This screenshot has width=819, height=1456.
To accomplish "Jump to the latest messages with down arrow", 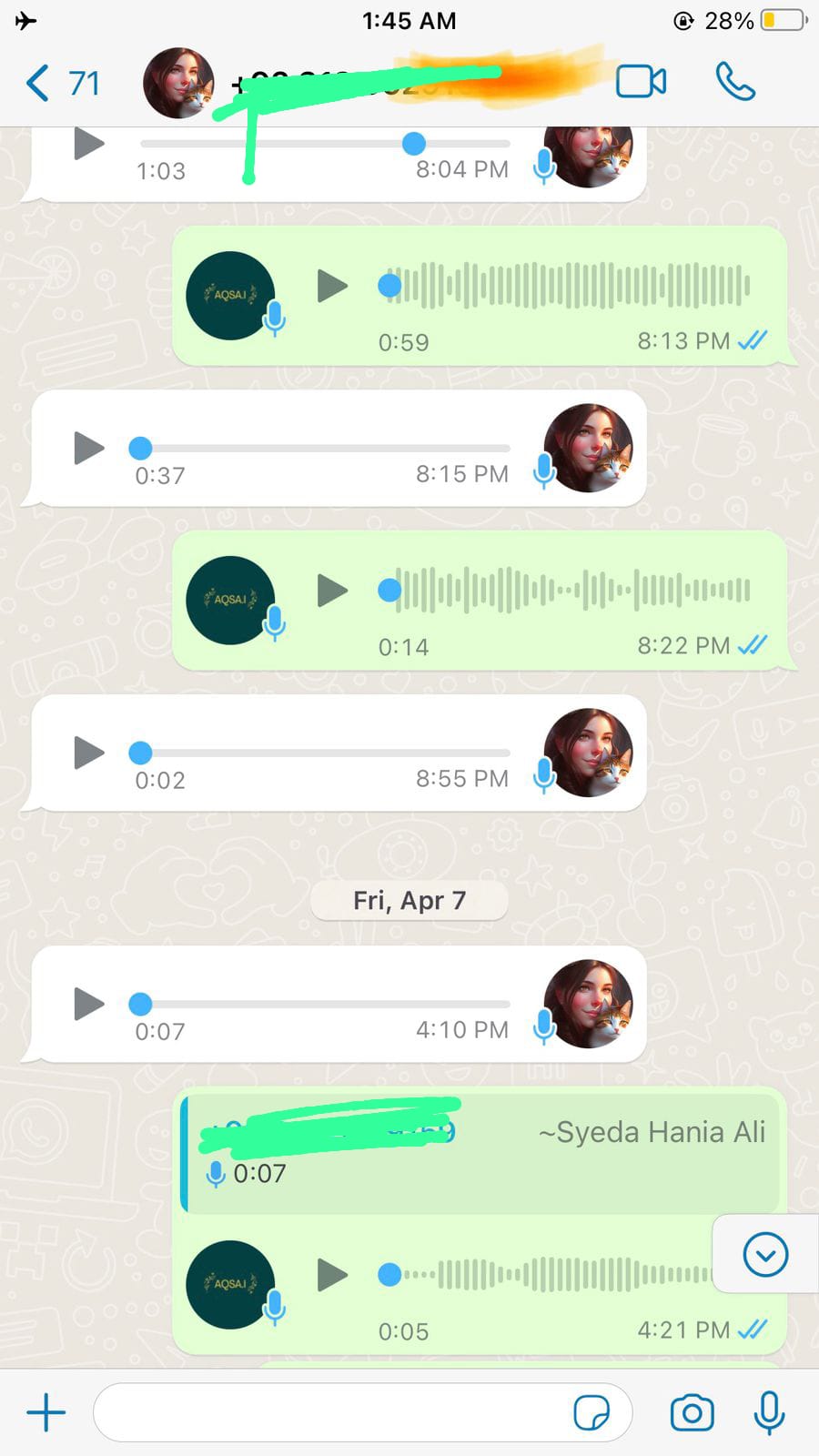I will [765, 1255].
